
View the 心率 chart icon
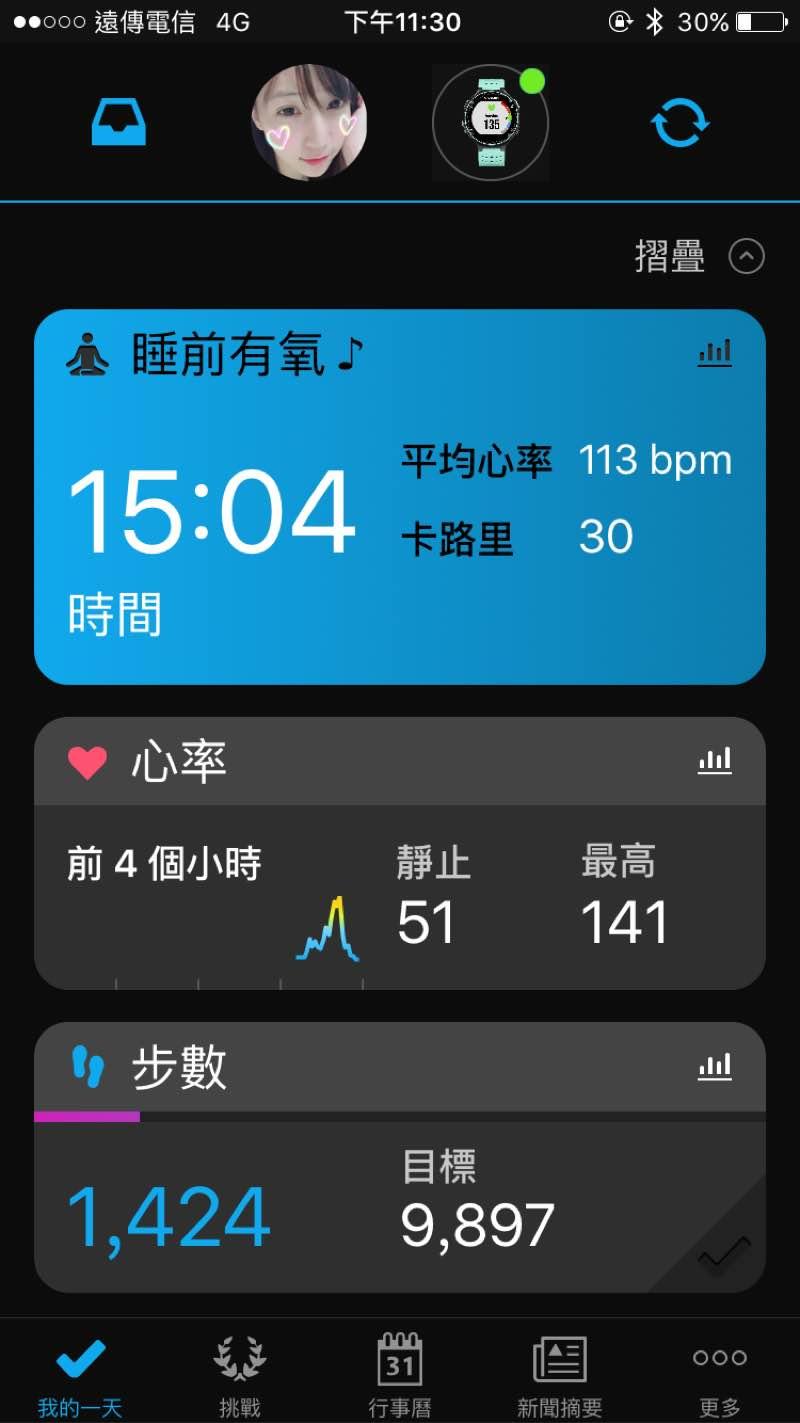[714, 761]
